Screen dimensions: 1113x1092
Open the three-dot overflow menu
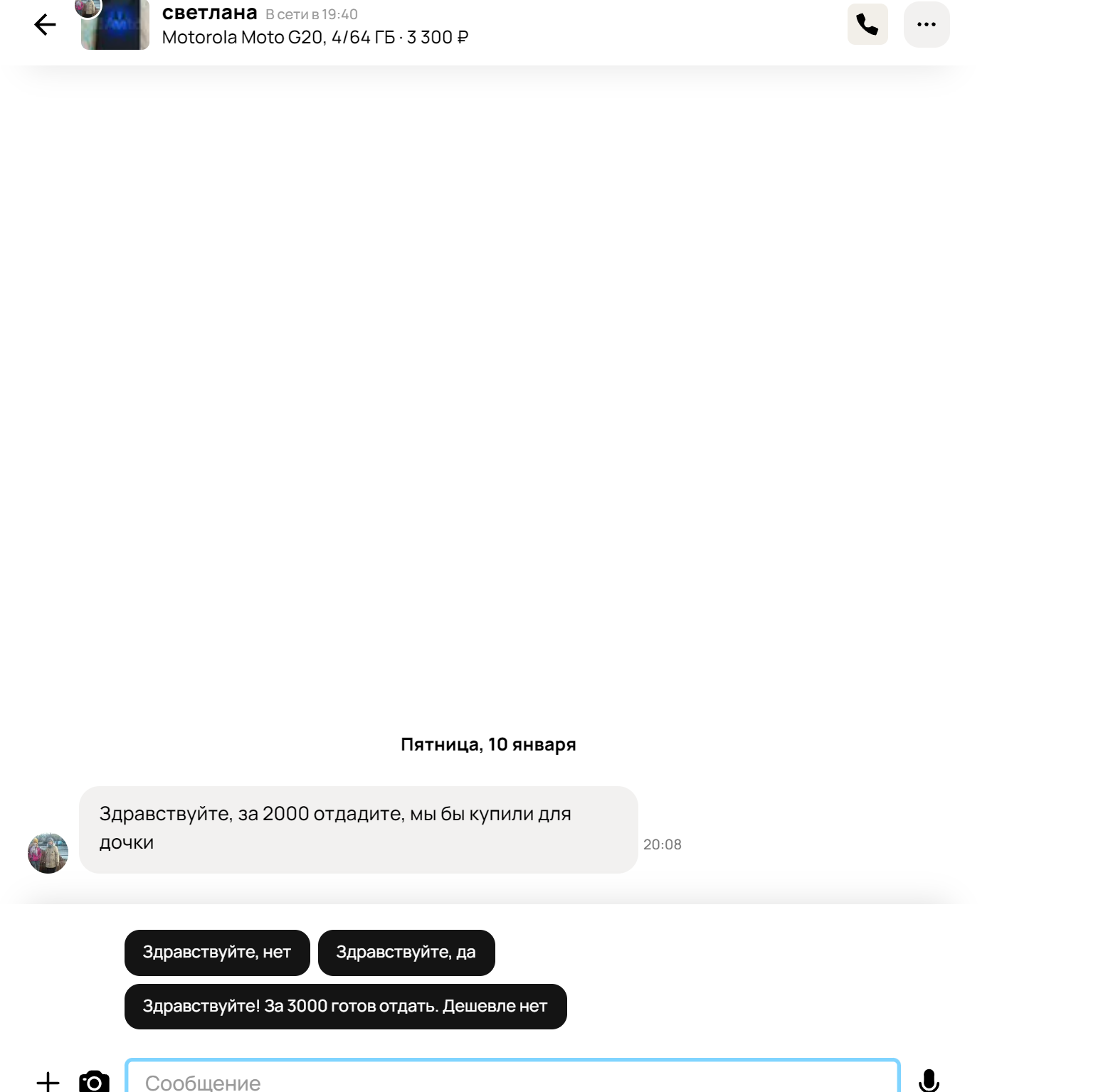tap(926, 25)
